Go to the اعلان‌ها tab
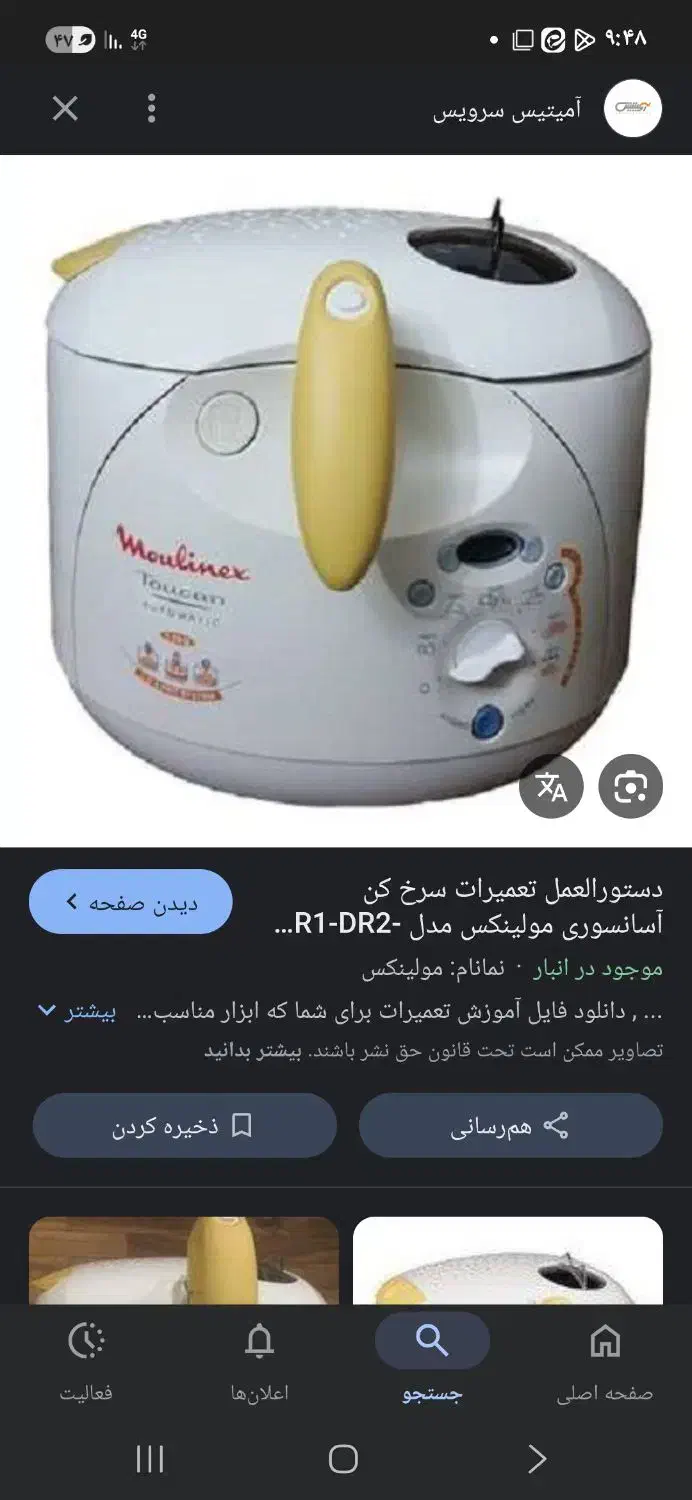 point(259,1362)
